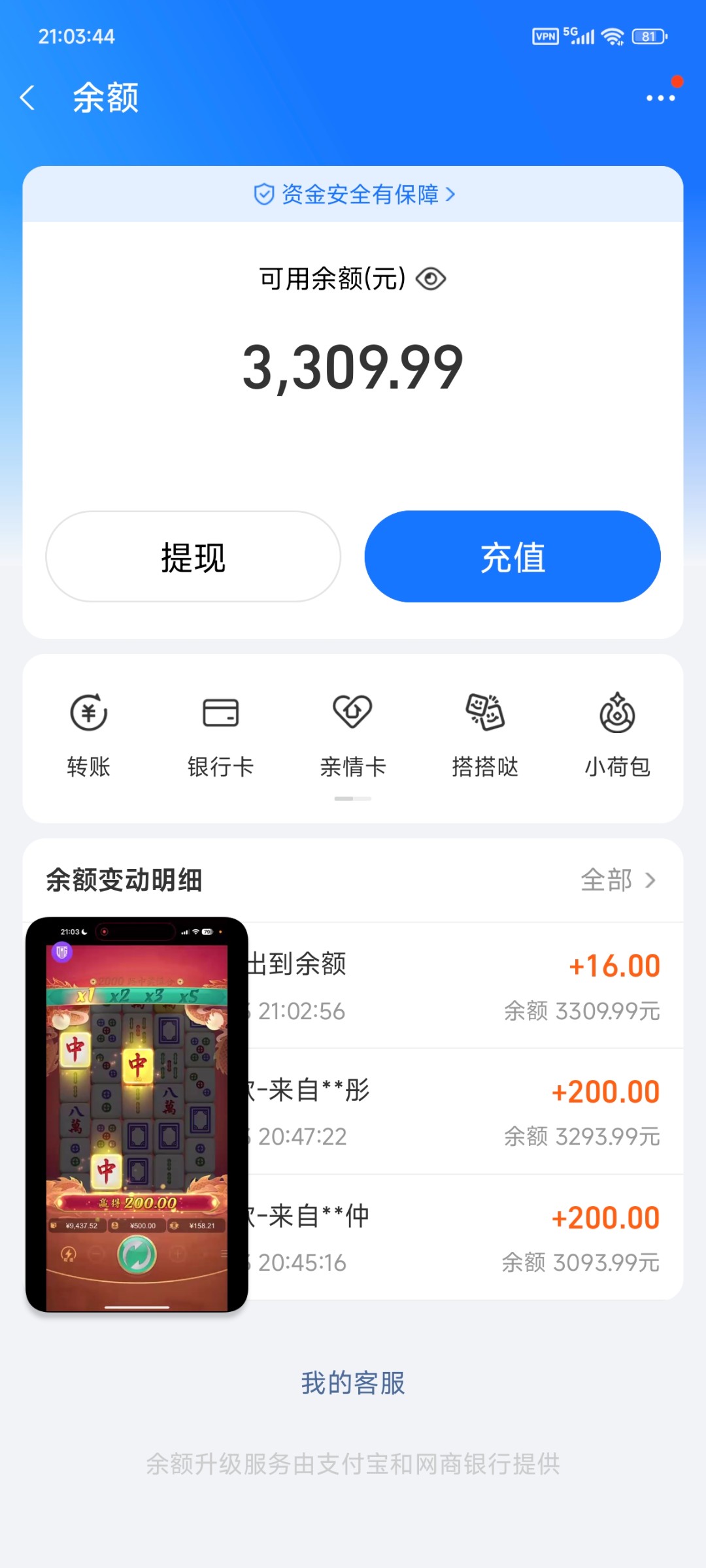Tap the 充值 top-up button
This screenshot has width=706, height=1568.
coord(513,557)
